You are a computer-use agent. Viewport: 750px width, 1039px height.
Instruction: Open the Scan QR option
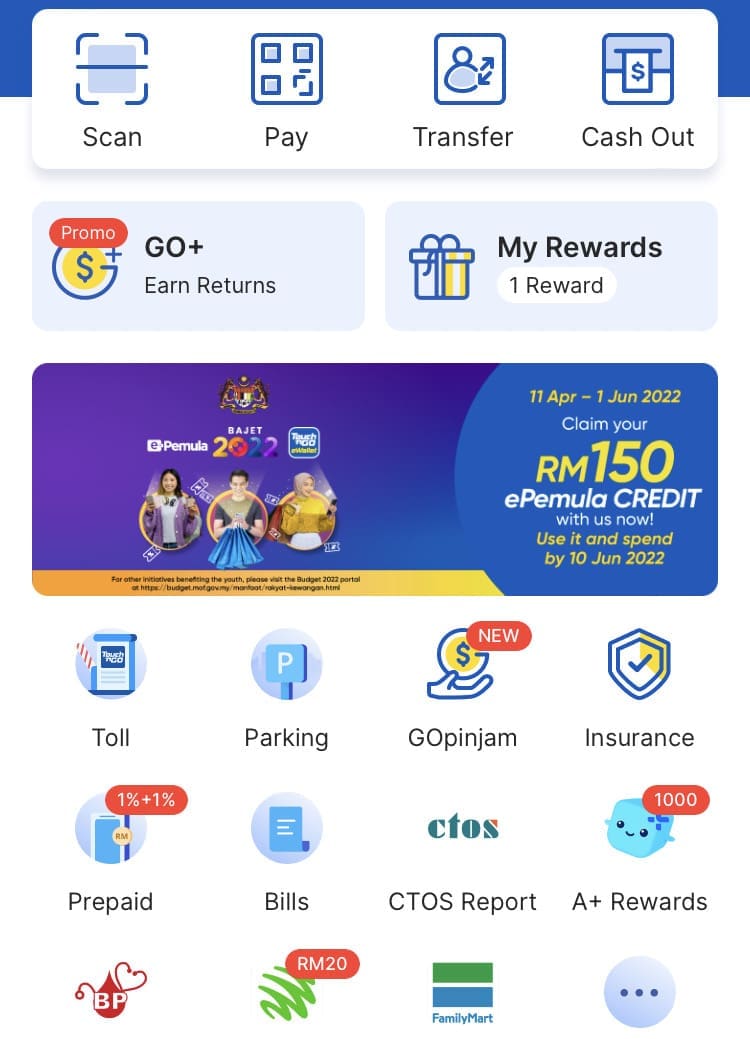coord(112,88)
